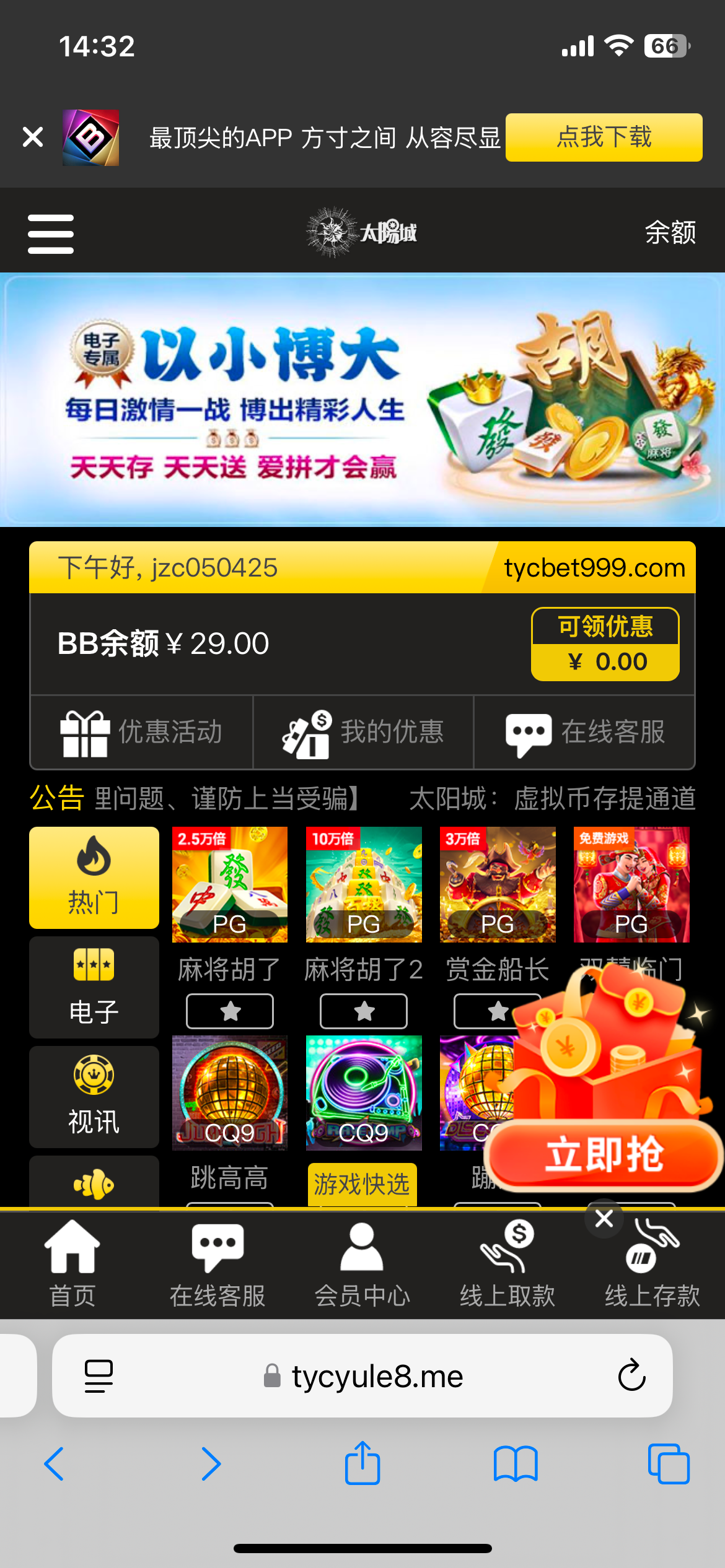Dismiss the app download banner
Viewport: 725px width, 1568px height.
pyautogui.click(x=33, y=137)
